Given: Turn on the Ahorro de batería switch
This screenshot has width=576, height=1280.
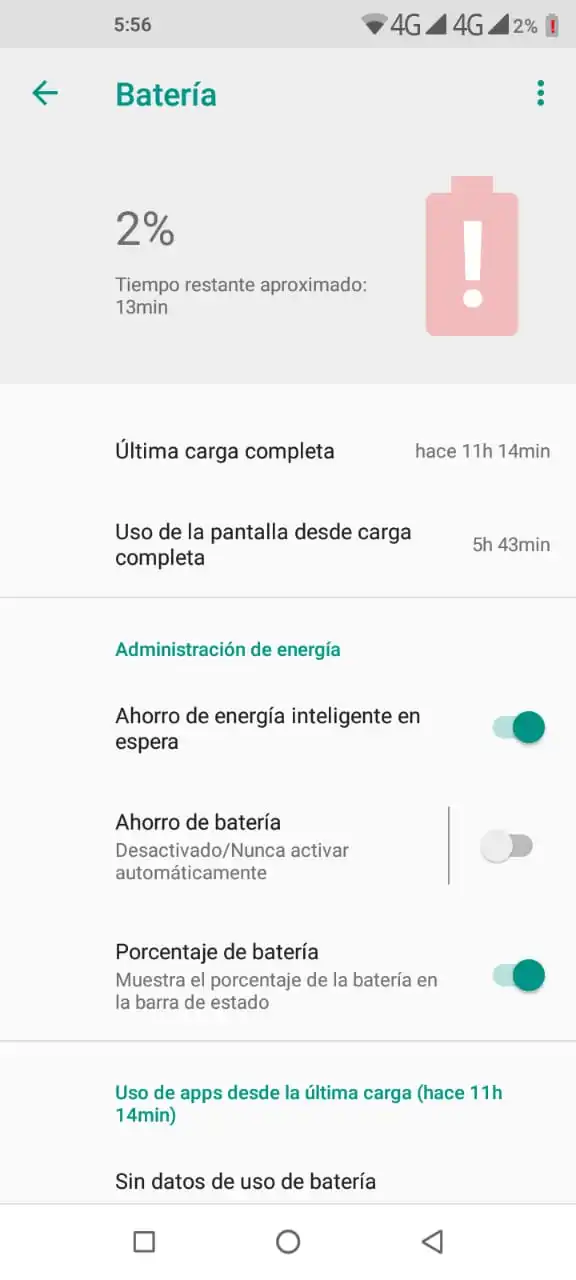Looking at the screenshot, I should [x=507, y=846].
